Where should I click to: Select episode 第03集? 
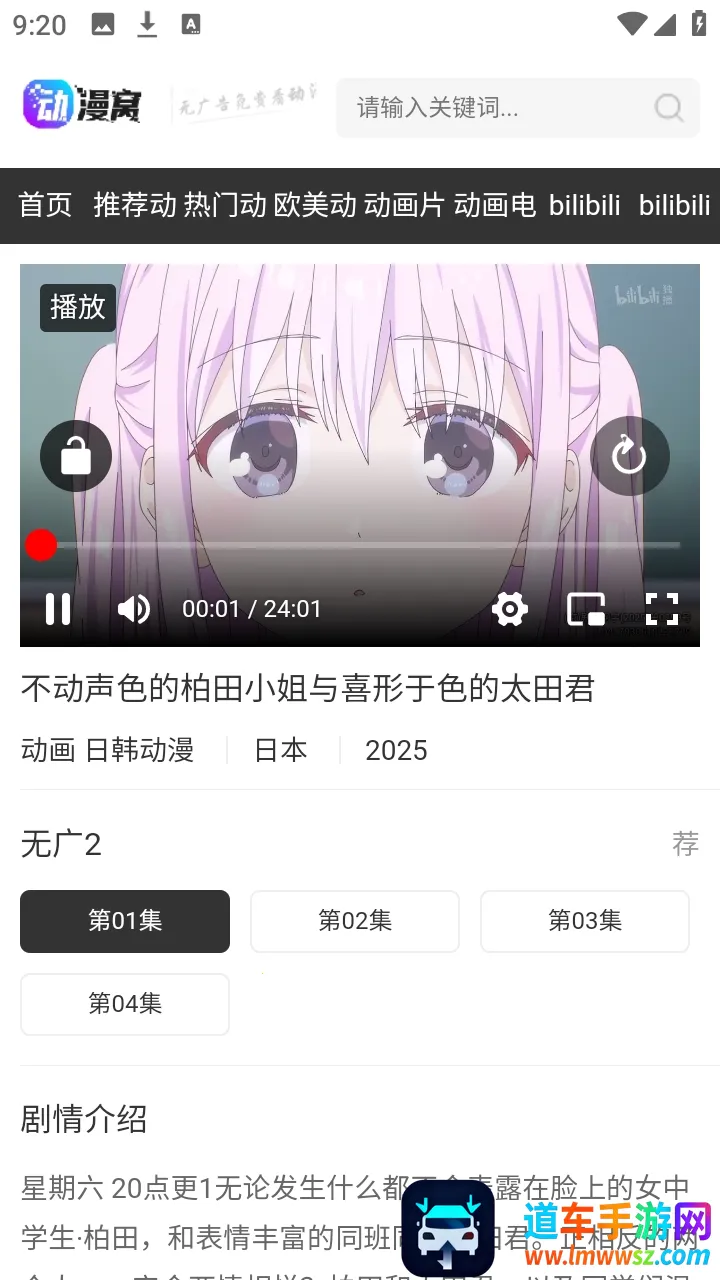pyautogui.click(x=585, y=921)
